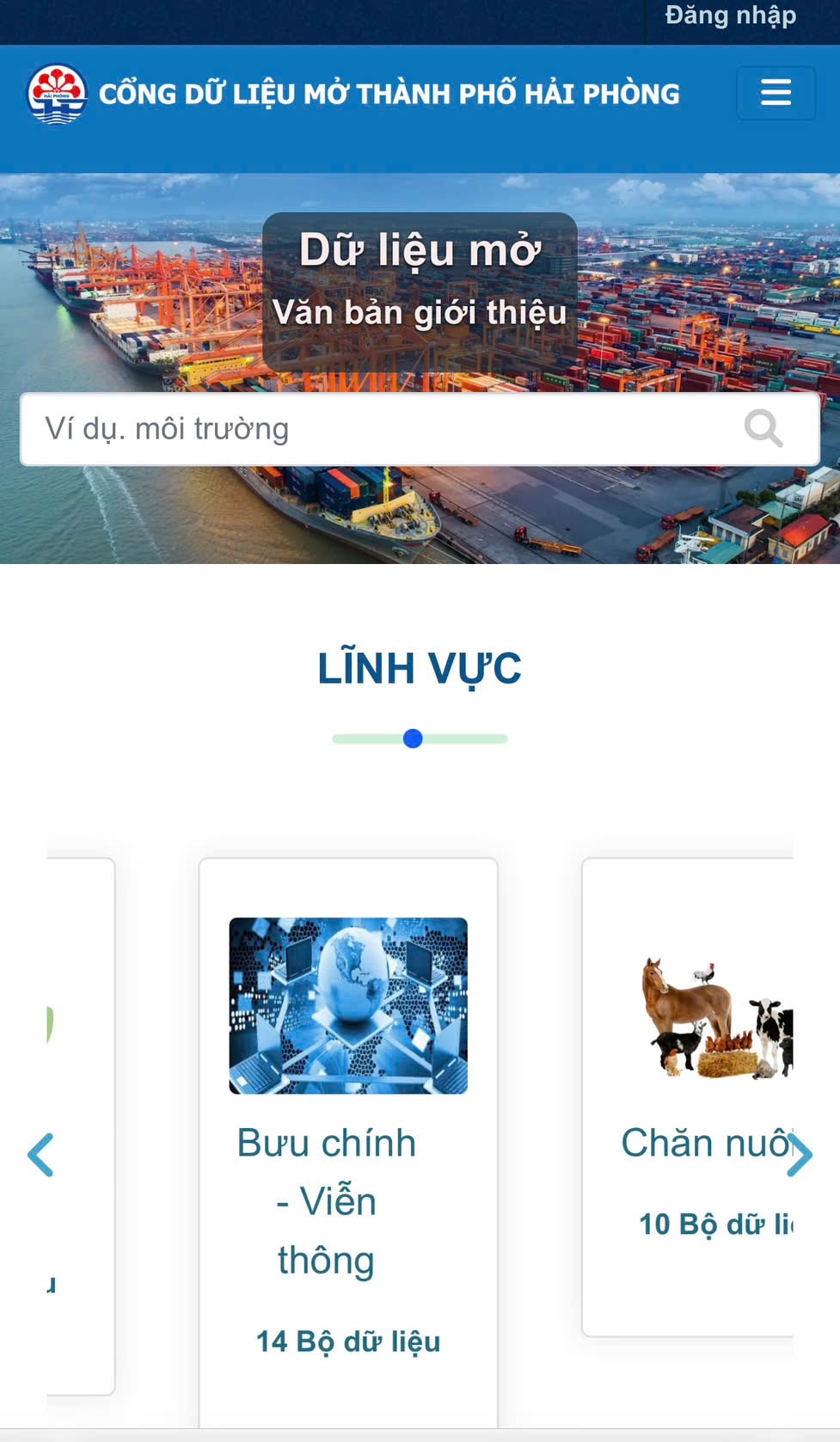This screenshot has height=1442, width=840.
Task: Advance the LĨNH VỰC carousel forward
Action: coord(800,1156)
